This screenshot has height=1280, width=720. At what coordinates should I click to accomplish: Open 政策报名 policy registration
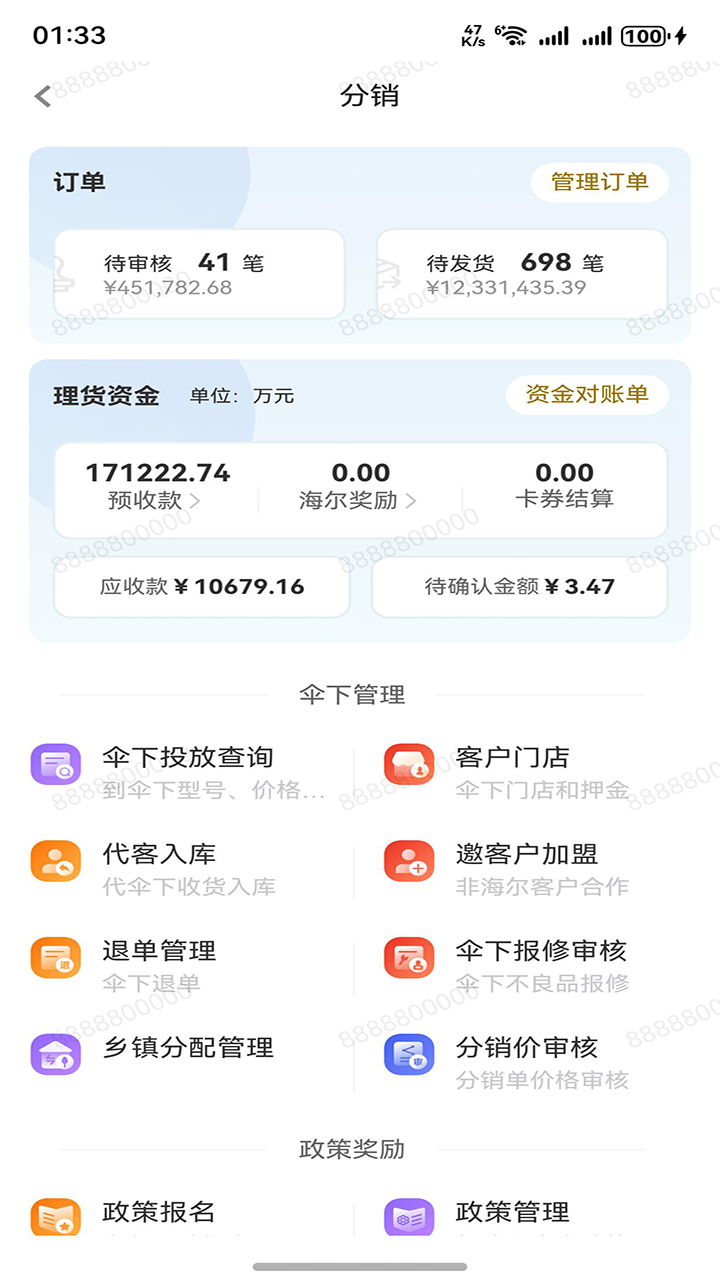pyautogui.click(x=160, y=1214)
